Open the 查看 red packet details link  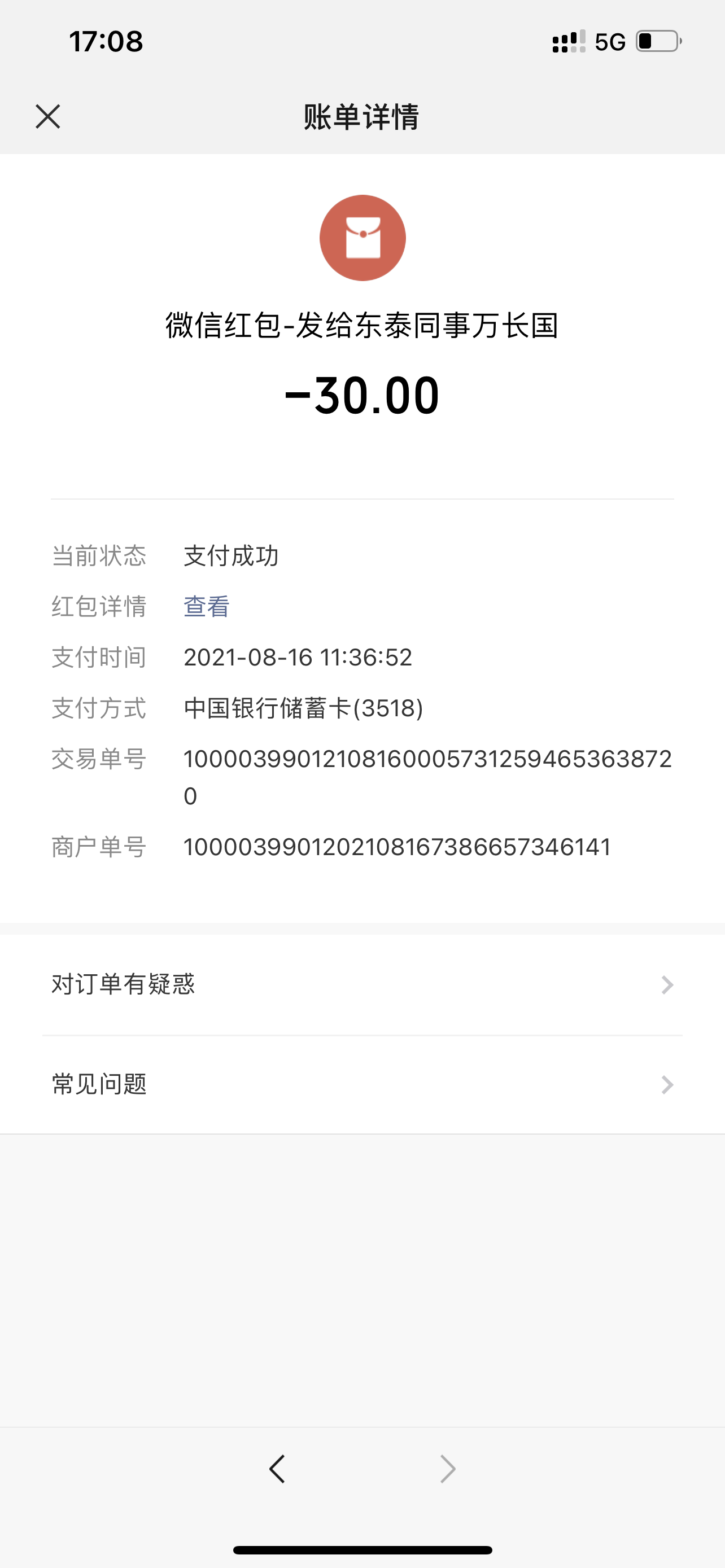(x=206, y=606)
